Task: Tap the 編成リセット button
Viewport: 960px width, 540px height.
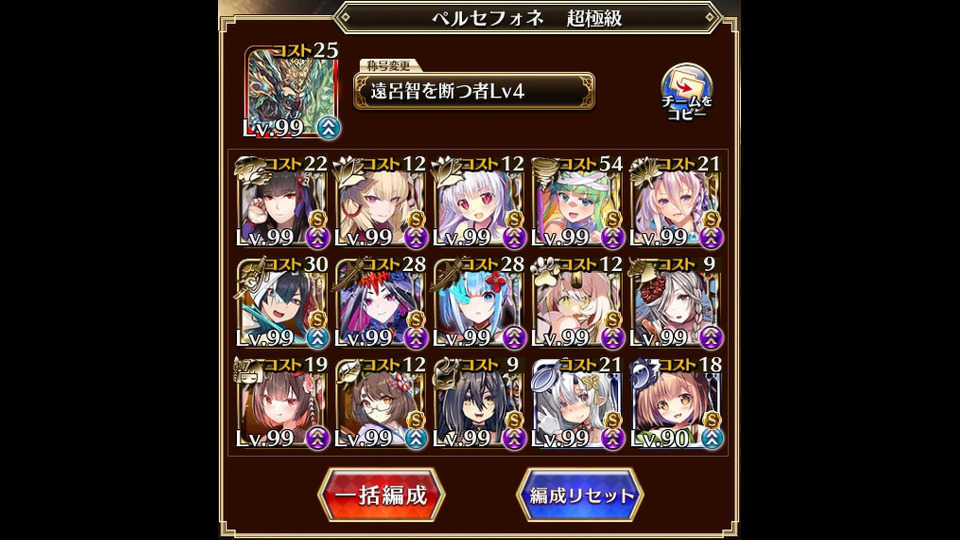Action: (580, 495)
